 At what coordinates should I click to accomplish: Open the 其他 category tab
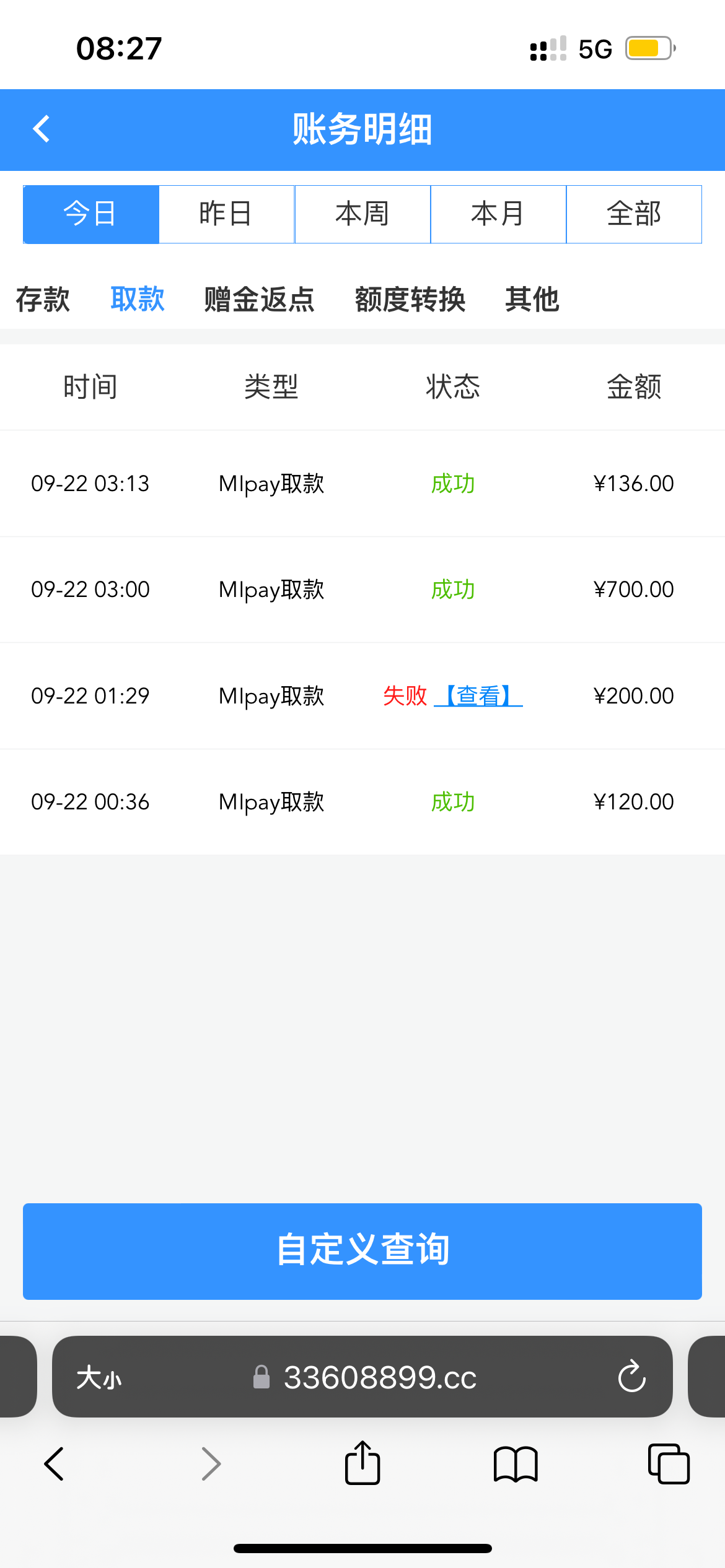click(x=532, y=300)
